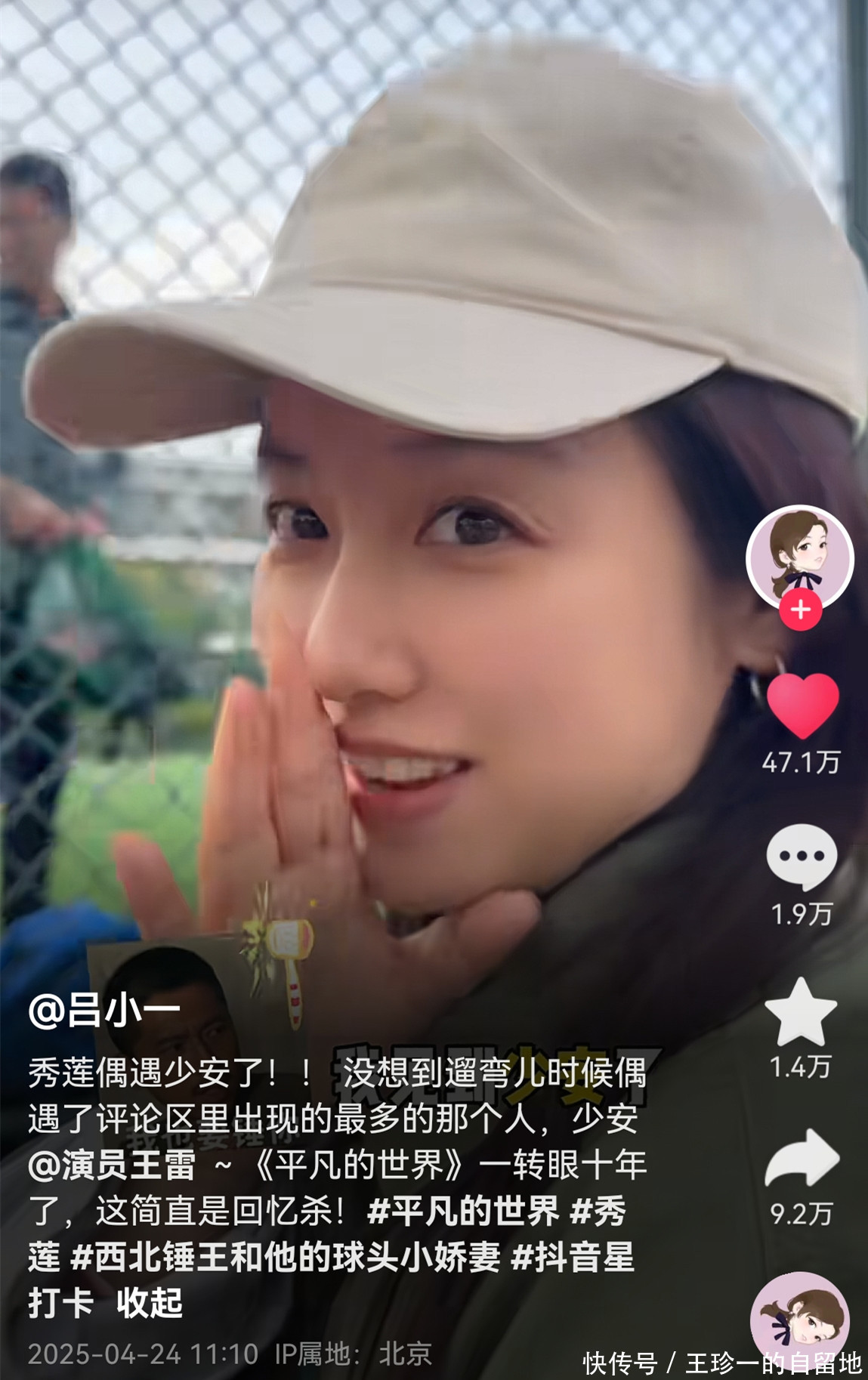This screenshot has height=1380, width=868.
Task: Add this video to favorites
Action: tap(801, 1012)
